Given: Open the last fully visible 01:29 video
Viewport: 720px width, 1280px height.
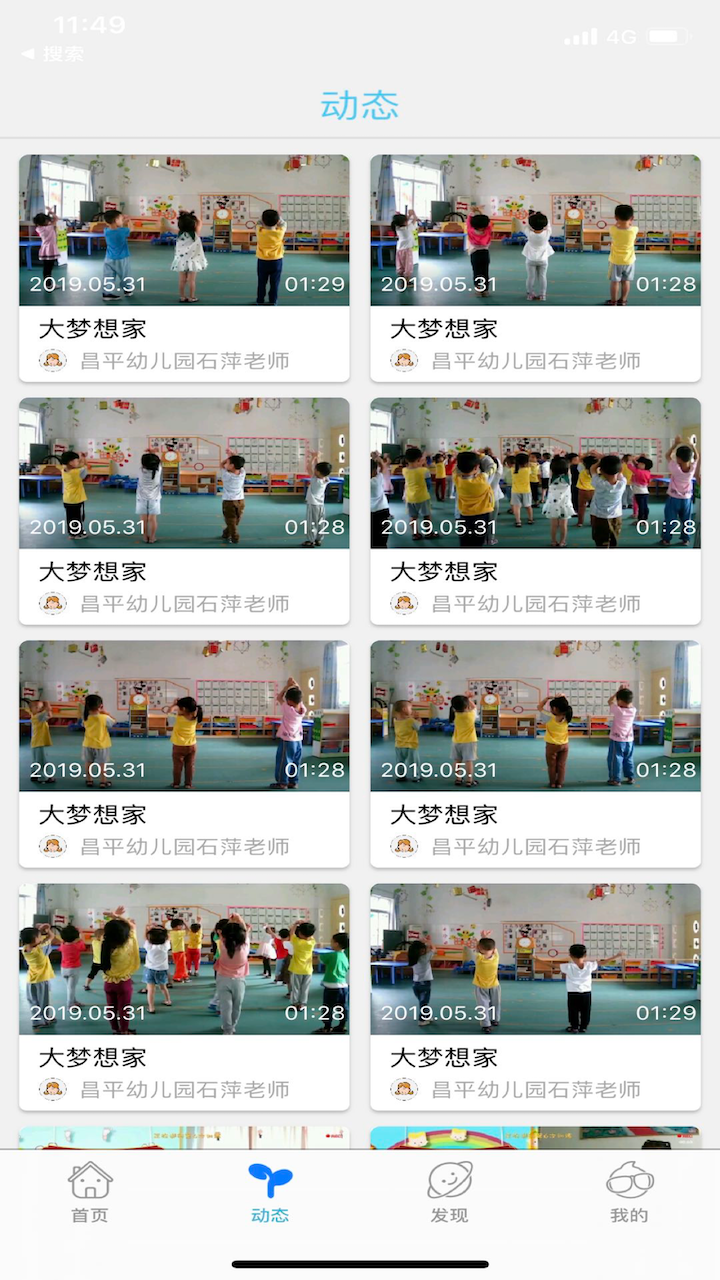Looking at the screenshot, I should pyautogui.click(x=535, y=959).
